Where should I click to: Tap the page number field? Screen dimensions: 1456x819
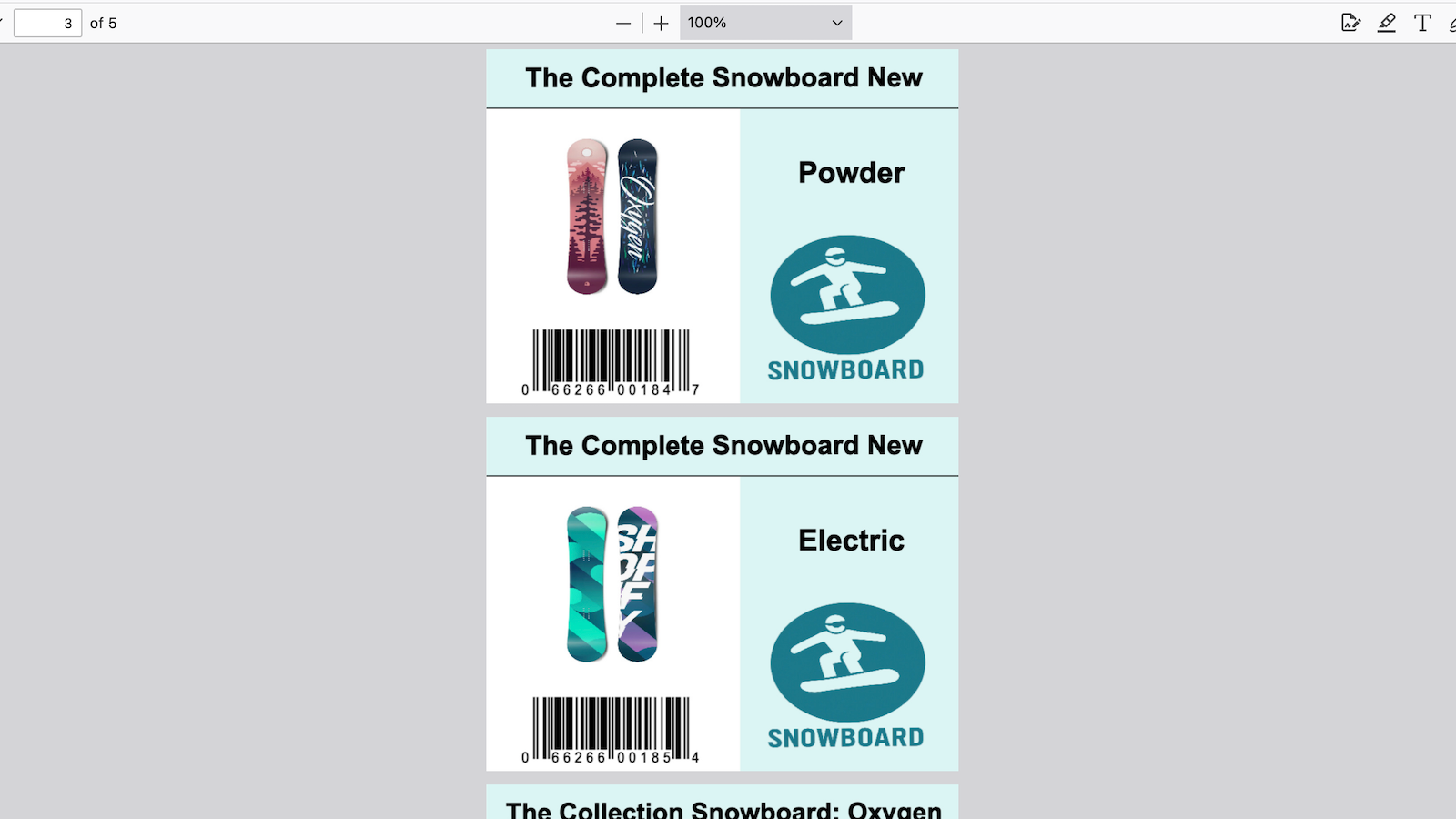point(47,24)
